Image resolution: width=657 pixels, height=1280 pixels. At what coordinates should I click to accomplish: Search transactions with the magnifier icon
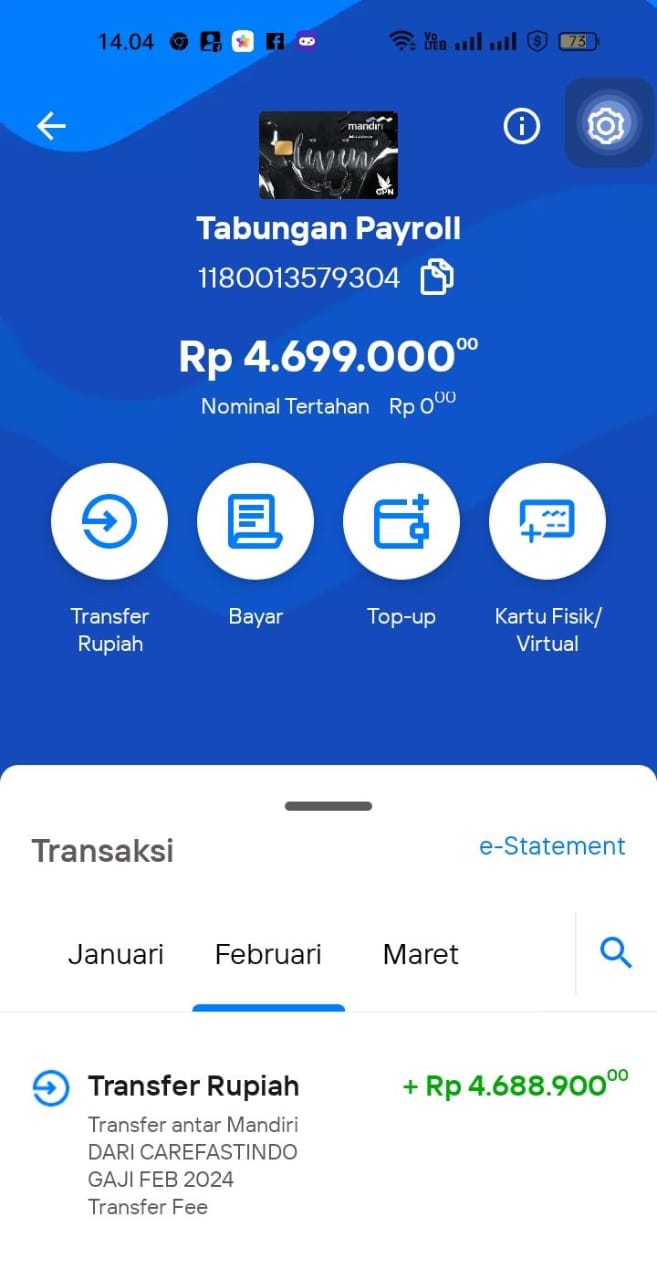(616, 953)
